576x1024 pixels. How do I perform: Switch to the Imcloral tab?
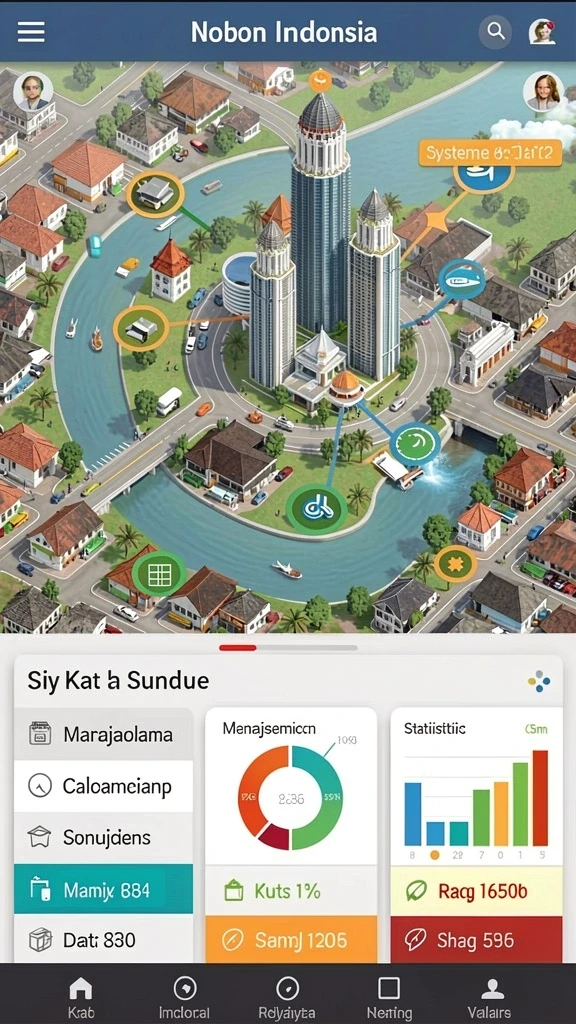[x=185, y=997]
